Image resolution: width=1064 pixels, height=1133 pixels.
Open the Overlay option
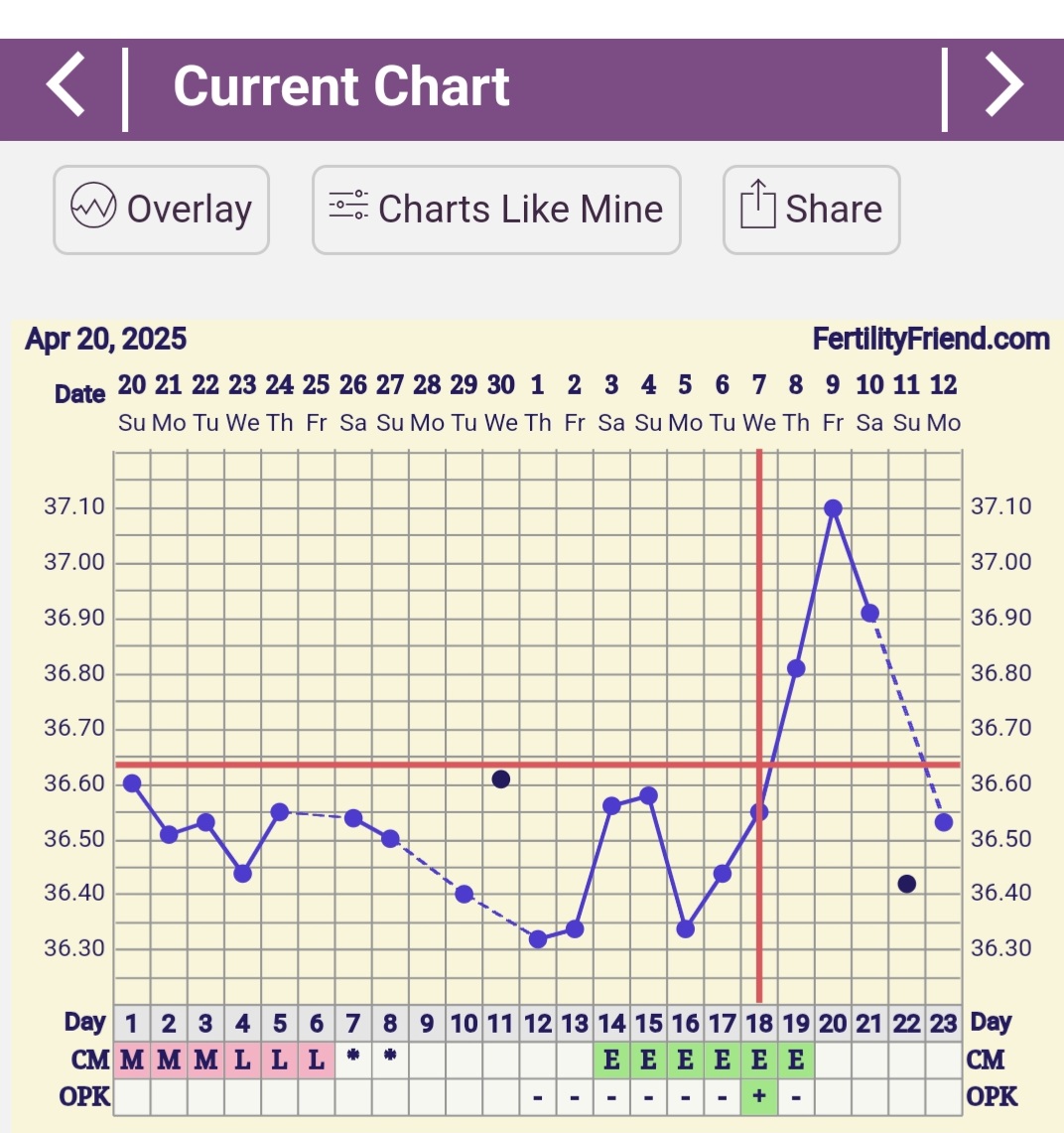click(x=162, y=210)
